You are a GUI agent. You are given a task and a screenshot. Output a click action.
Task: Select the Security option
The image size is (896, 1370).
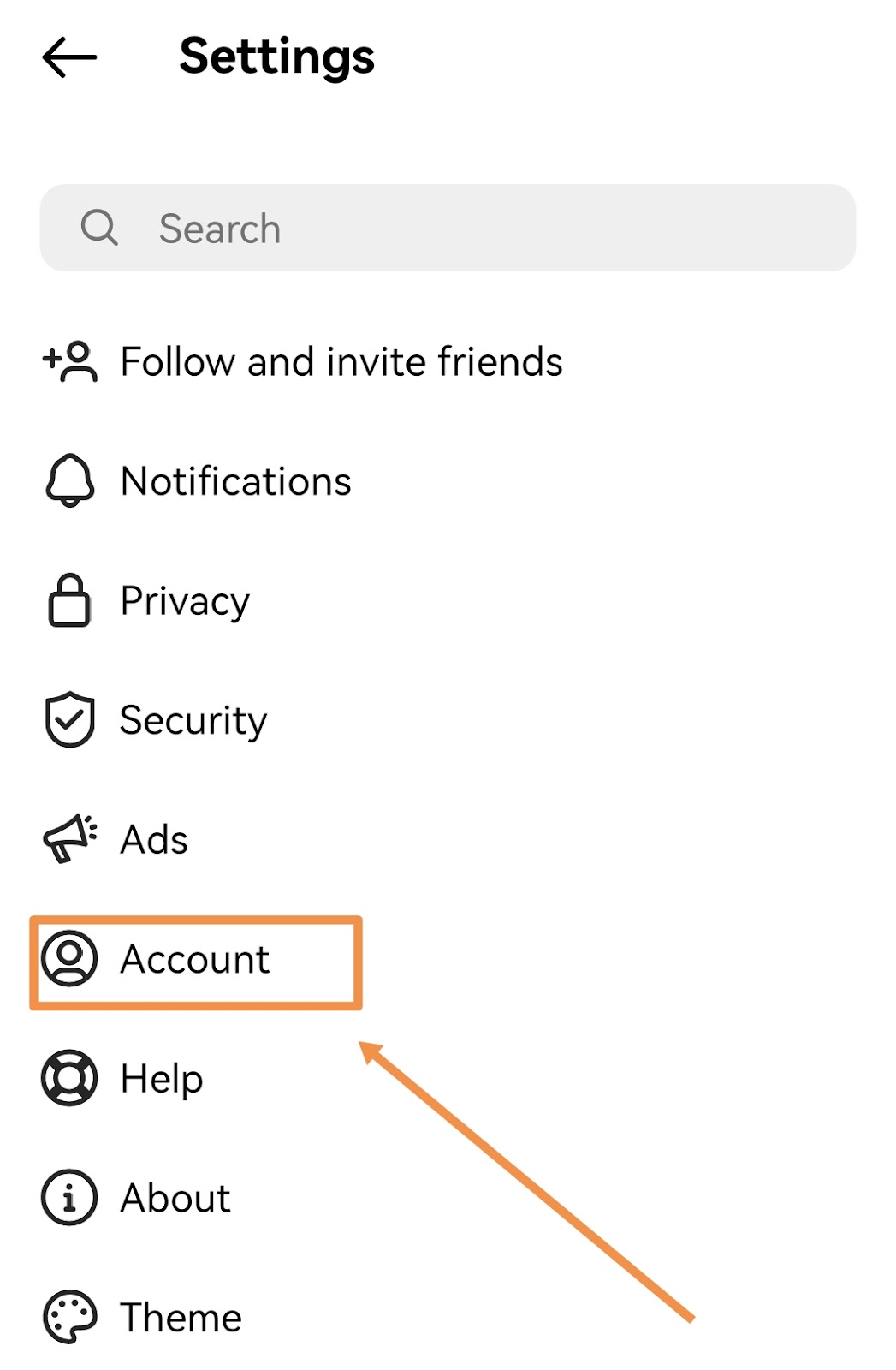click(x=193, y=720)
